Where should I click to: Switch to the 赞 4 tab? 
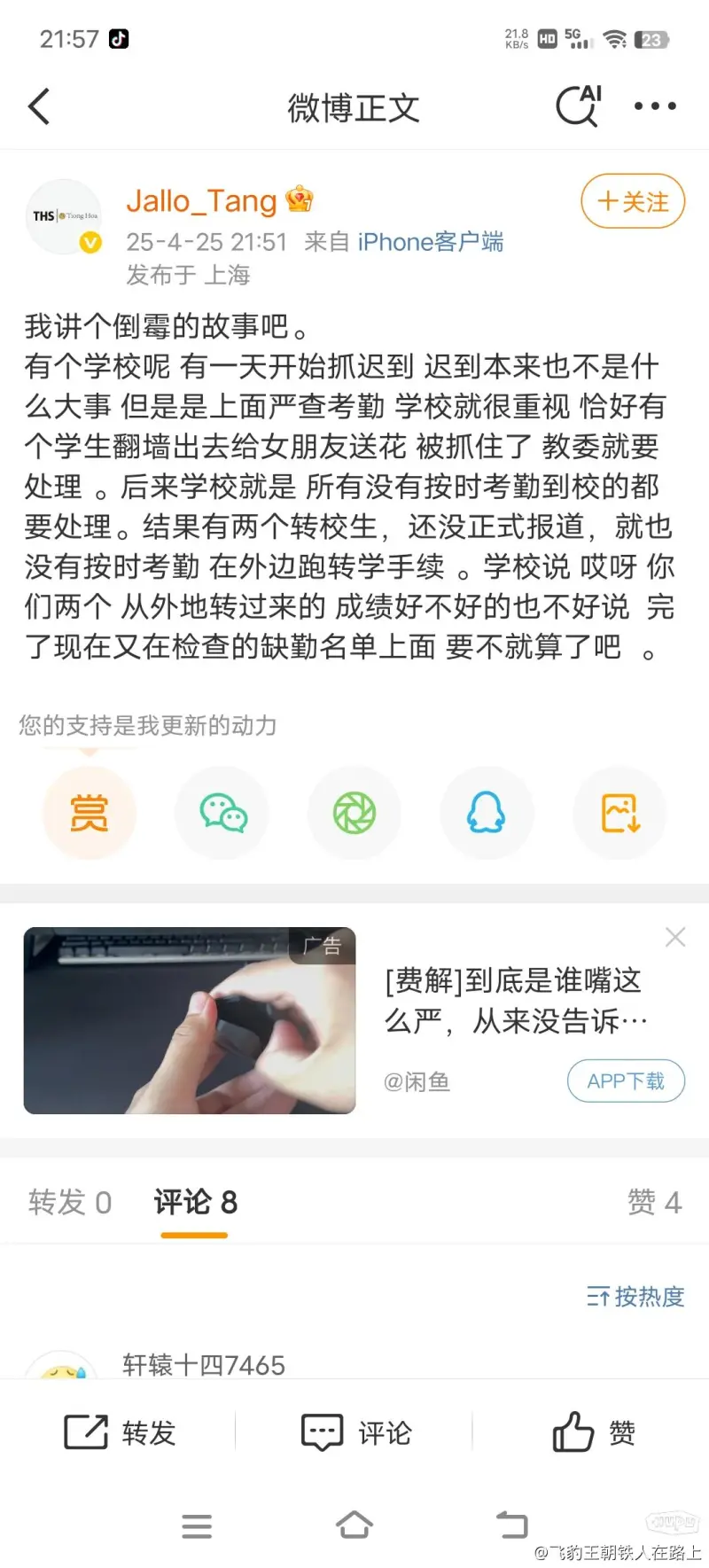(654, 1202)
